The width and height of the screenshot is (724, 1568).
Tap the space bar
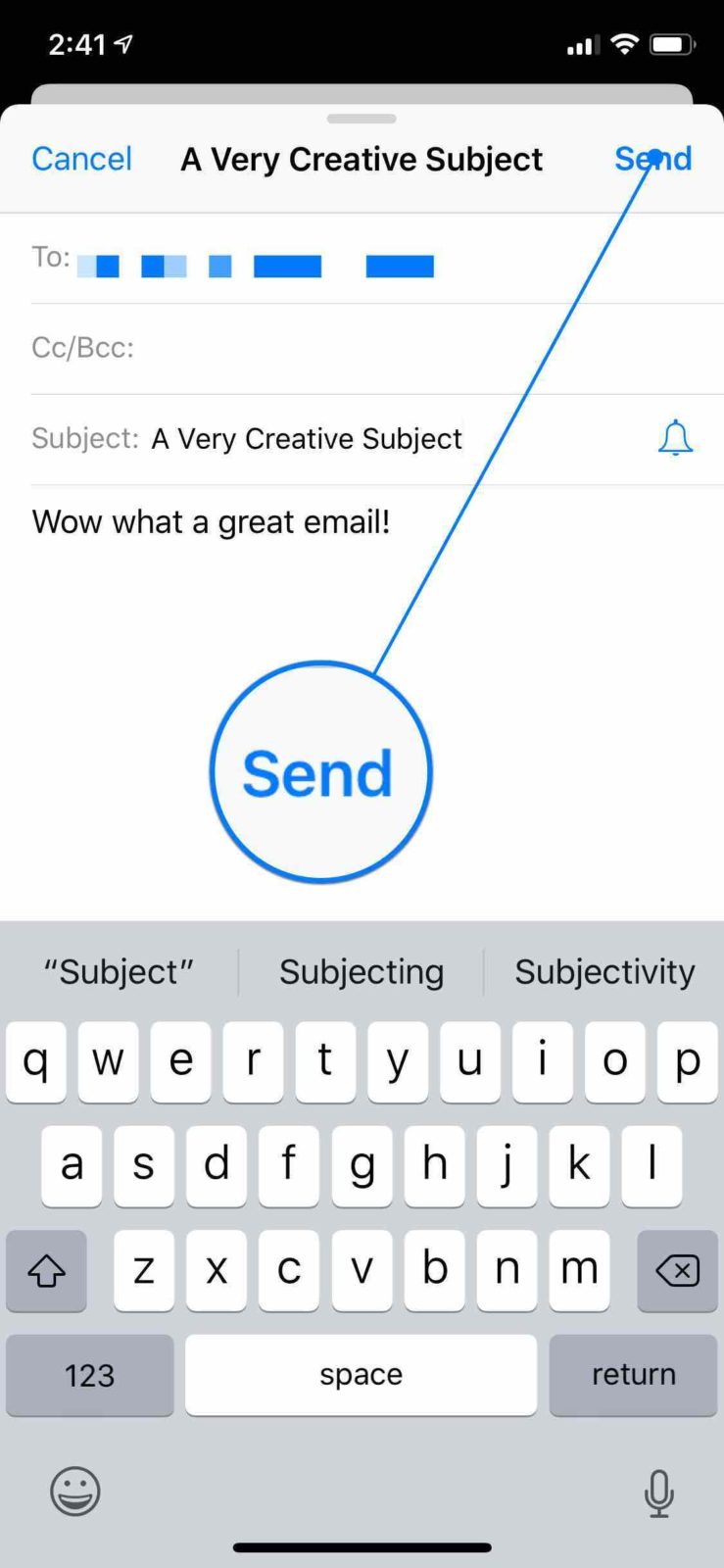pos(361,1375)
